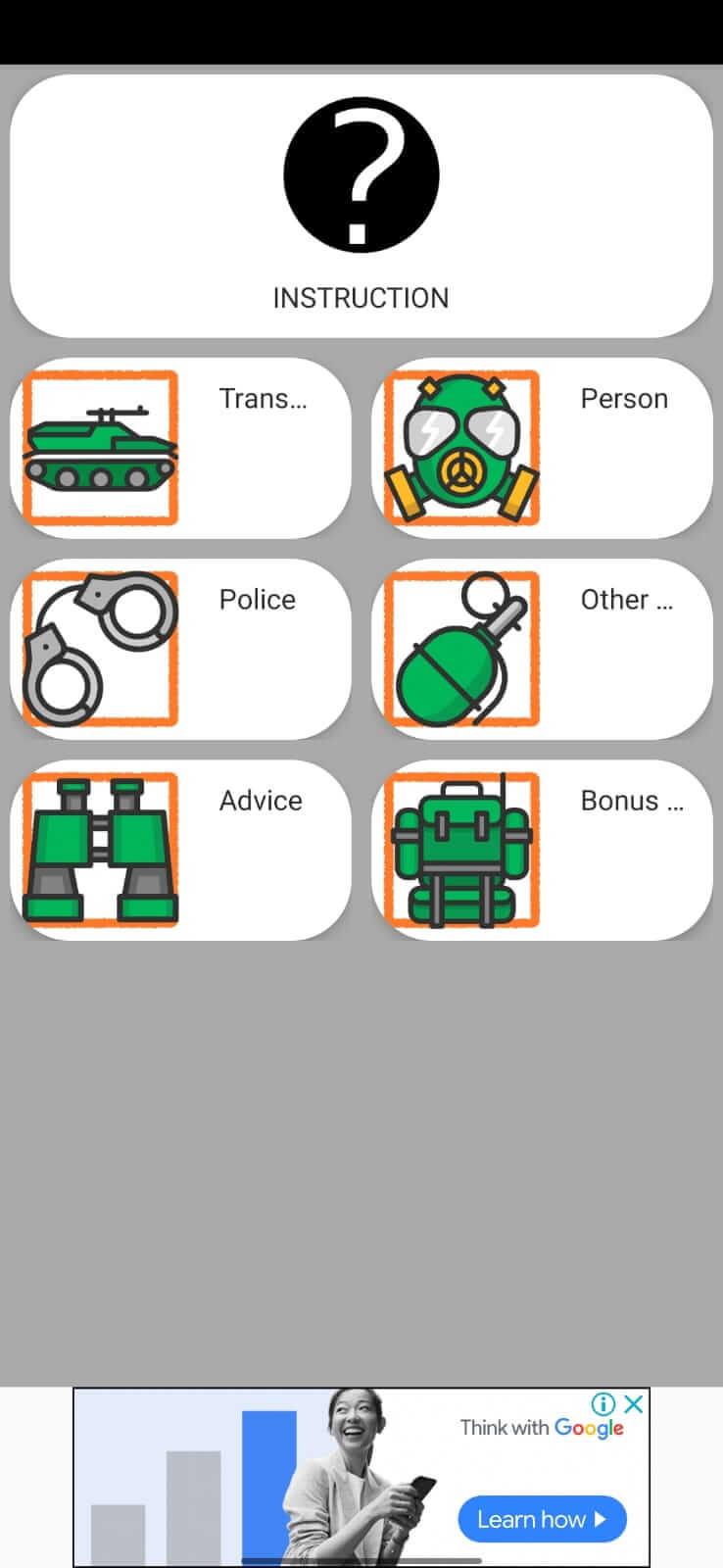
Task: Open the Bonus ... backpack card
Action: (542, 850)
